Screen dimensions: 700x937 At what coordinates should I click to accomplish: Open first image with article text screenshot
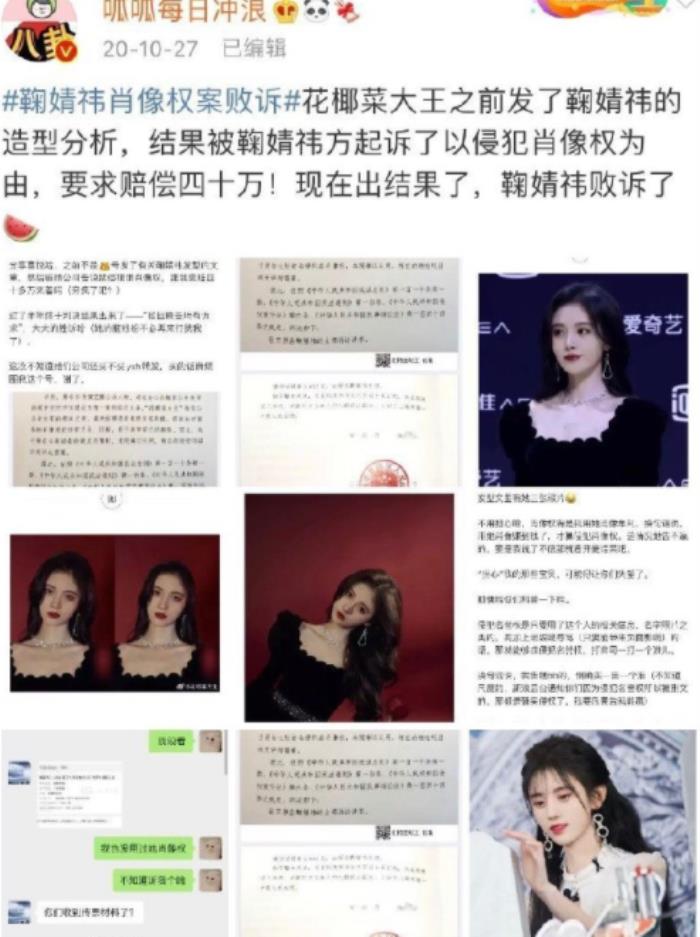(115, 370)
